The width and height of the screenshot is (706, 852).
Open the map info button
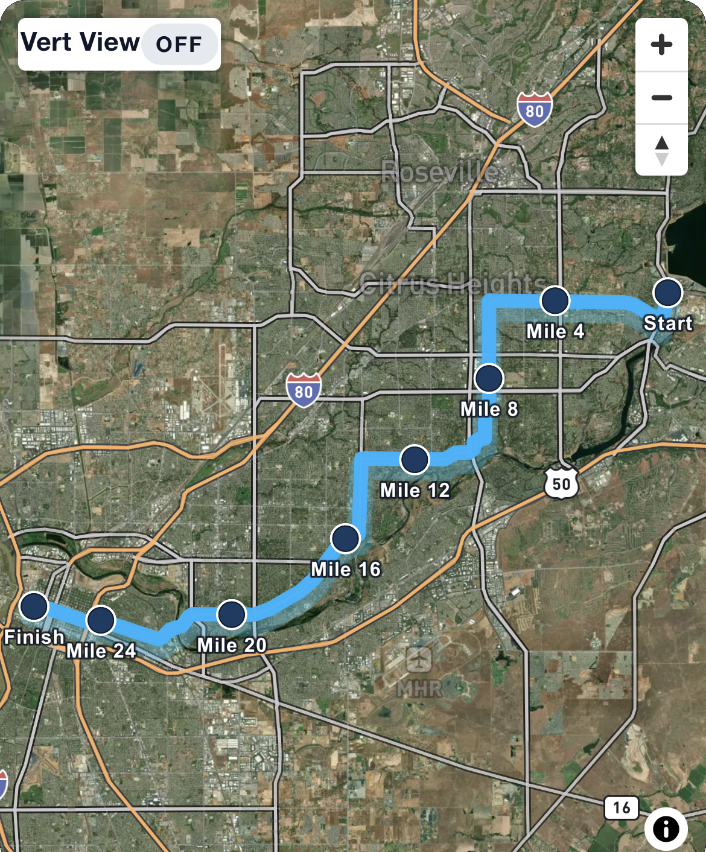pos(667,829)
